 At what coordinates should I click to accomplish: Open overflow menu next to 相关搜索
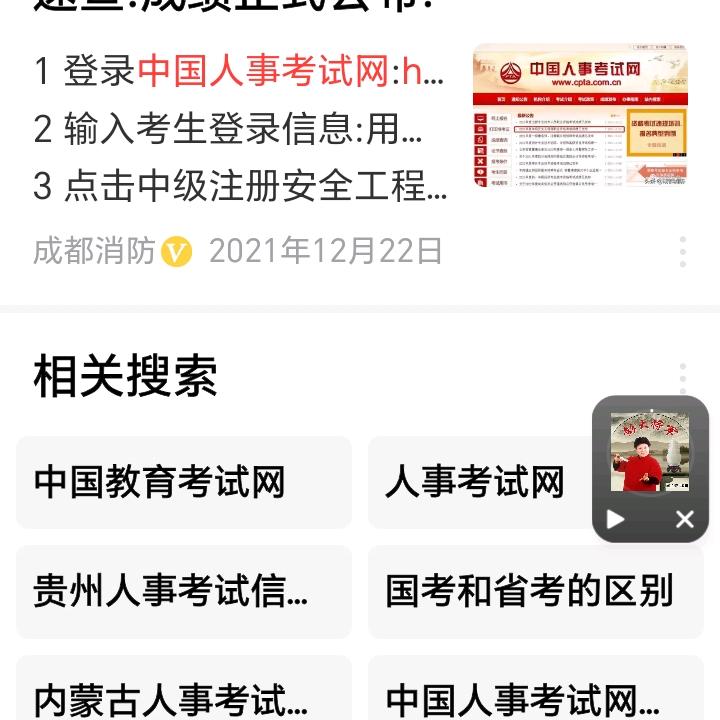[683, 378]
